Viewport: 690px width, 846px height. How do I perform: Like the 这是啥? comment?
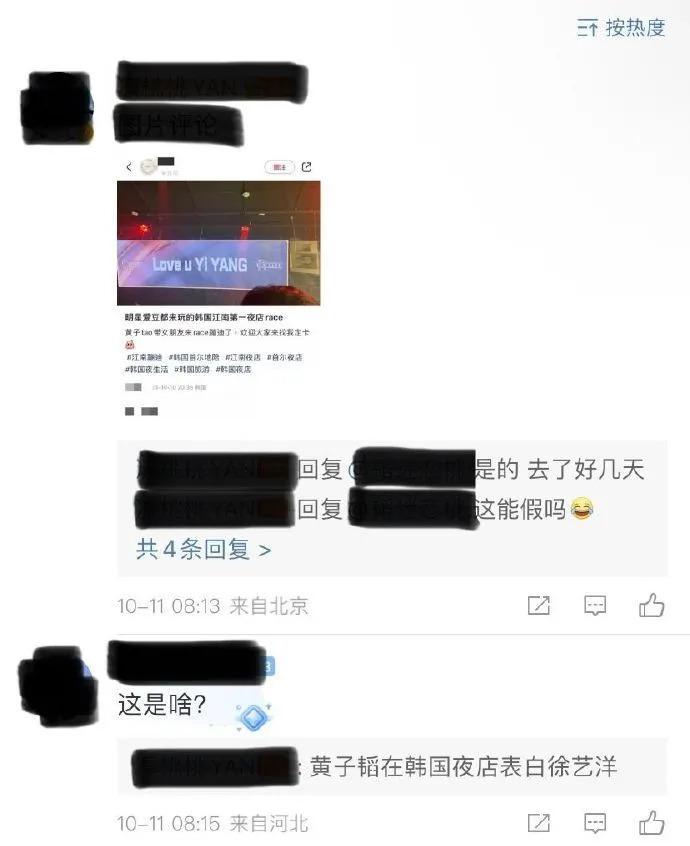(x=651, y=822)
